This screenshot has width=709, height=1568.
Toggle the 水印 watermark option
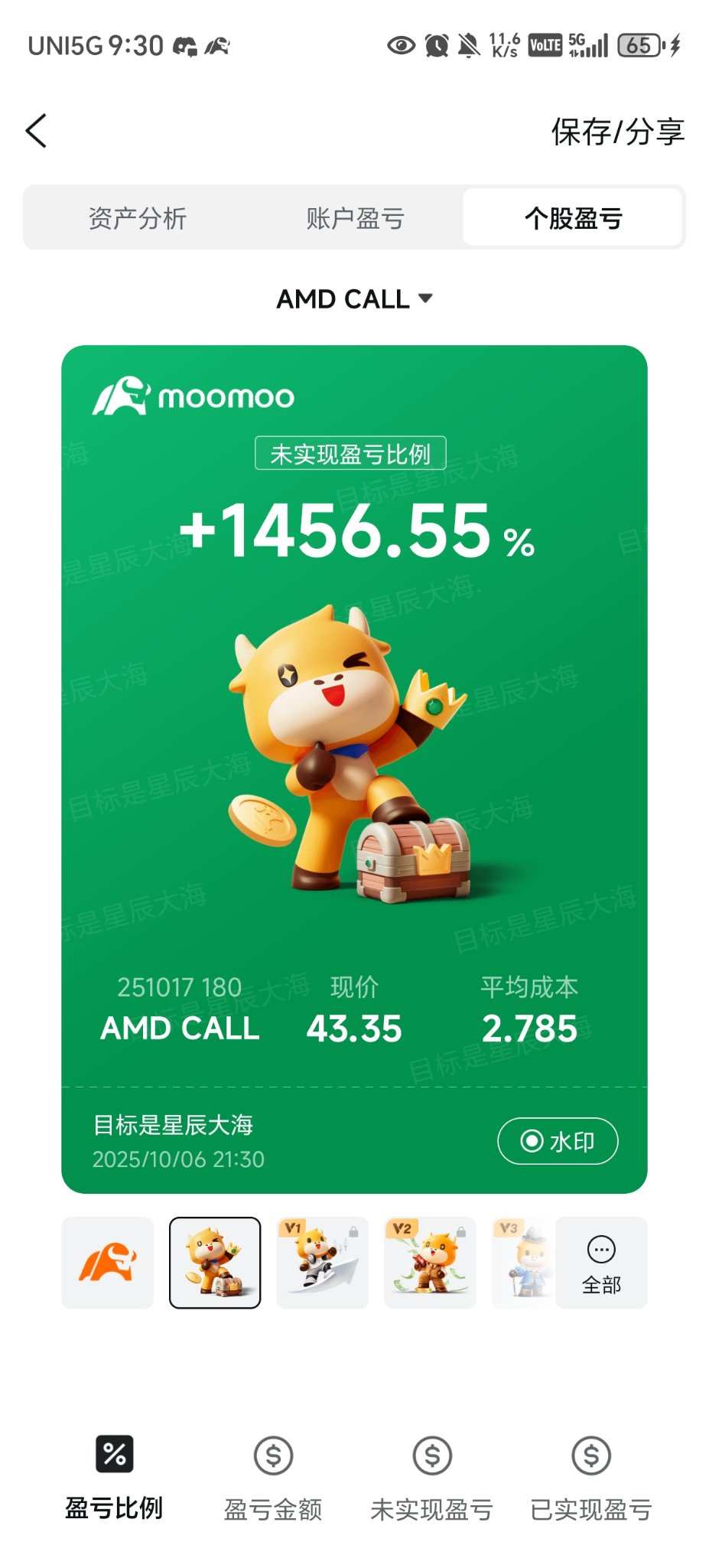click(x=558, y=1141)
